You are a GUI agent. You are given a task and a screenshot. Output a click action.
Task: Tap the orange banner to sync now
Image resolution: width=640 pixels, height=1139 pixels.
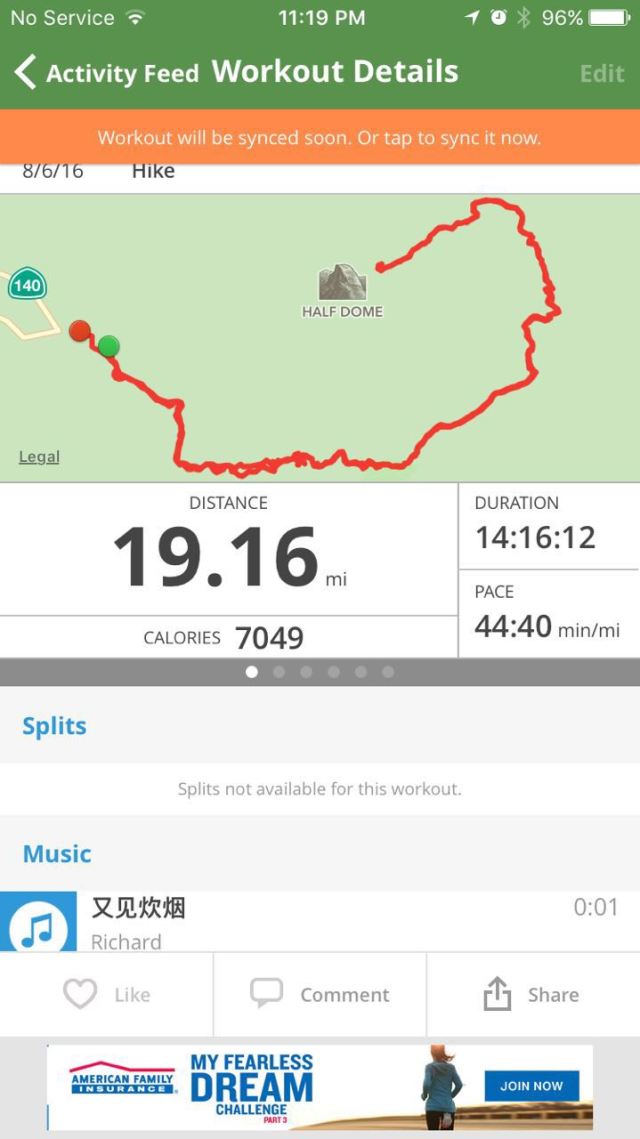pyautogui.click(x=320, y=138)
